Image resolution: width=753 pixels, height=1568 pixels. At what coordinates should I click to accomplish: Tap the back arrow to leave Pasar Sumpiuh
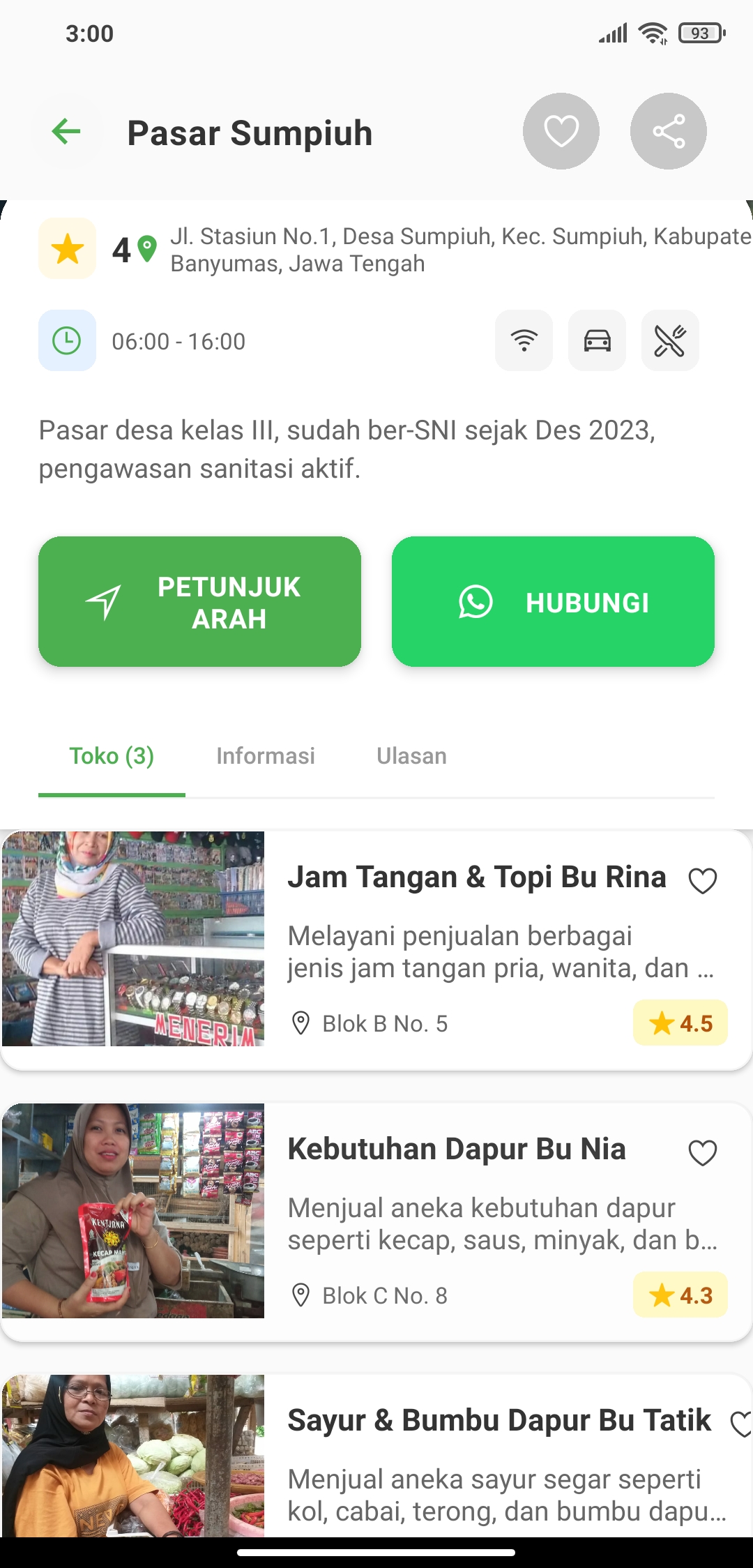tap(65, 131)
